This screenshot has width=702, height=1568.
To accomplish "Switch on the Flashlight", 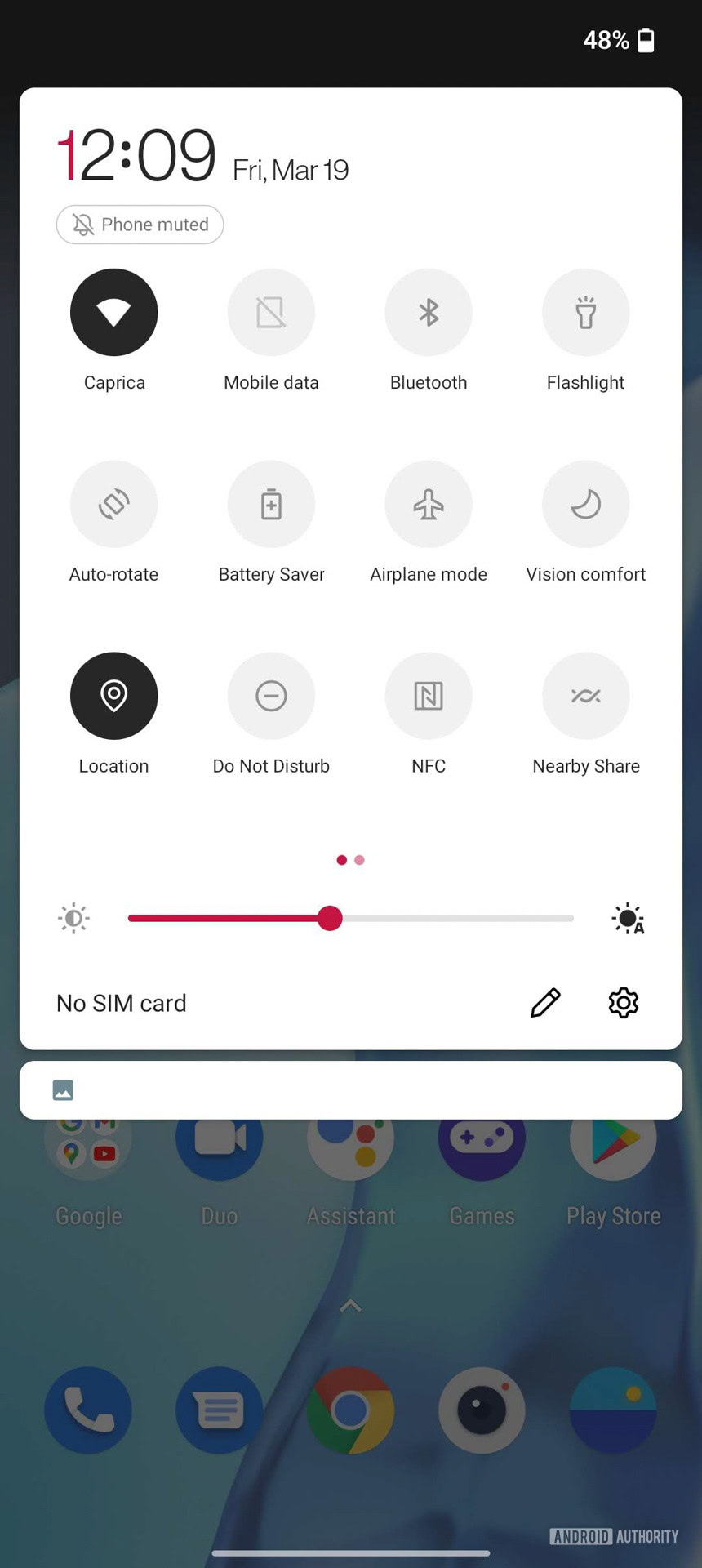I will (x=586, y=312).
